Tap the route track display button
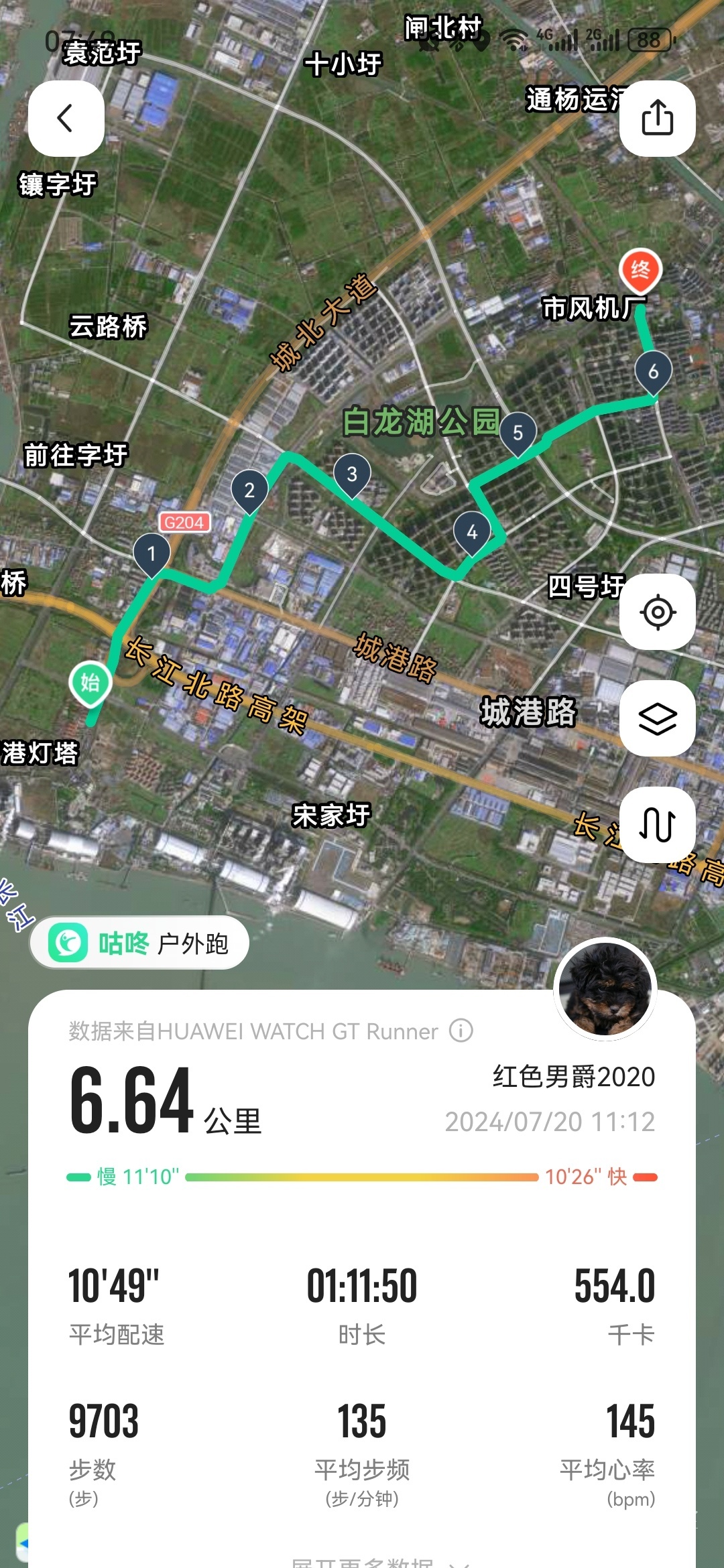Image resolution: width=724 pixels, height=1568 pixels. (x=657, y=825)
